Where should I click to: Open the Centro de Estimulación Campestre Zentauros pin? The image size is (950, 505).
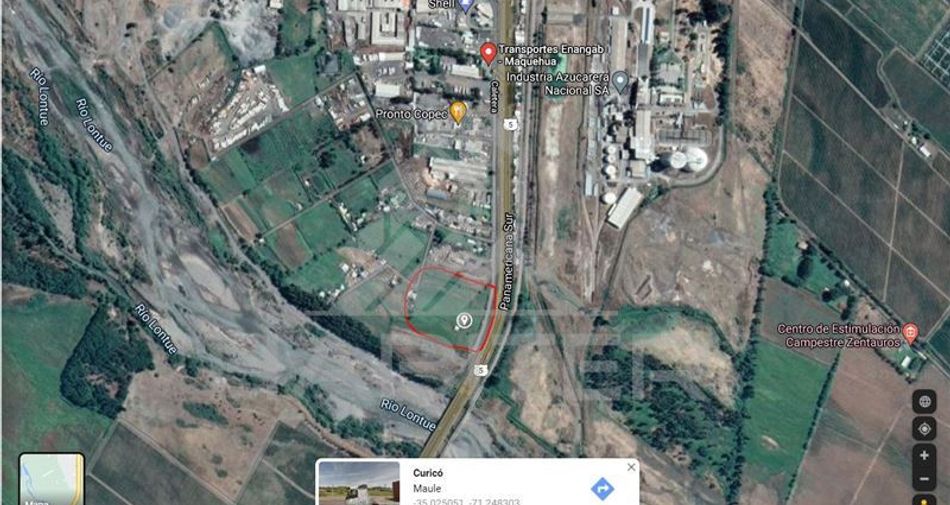coord(910,333)
